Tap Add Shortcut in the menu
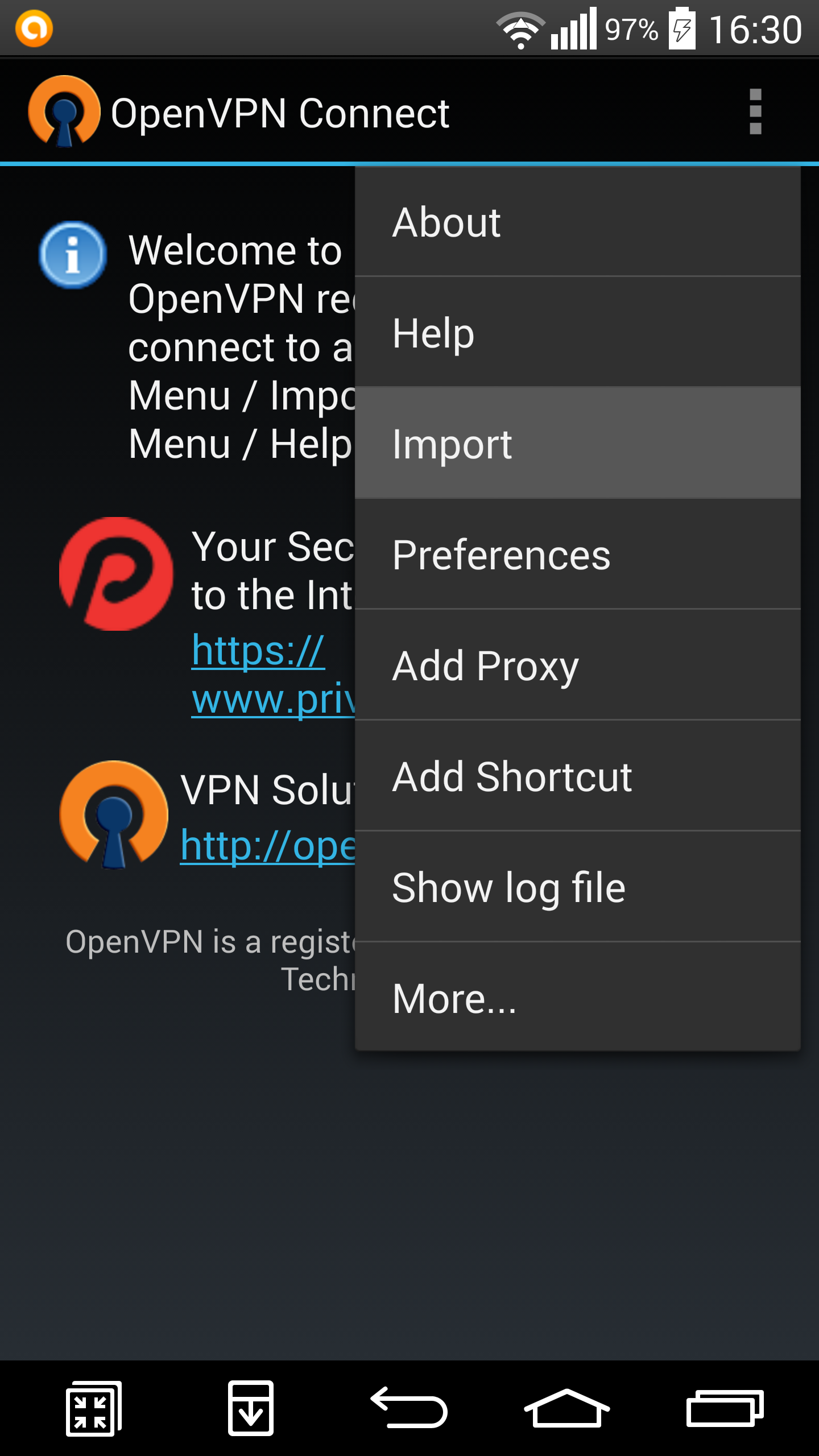The image size is (819, 1456). pos(577,776)
